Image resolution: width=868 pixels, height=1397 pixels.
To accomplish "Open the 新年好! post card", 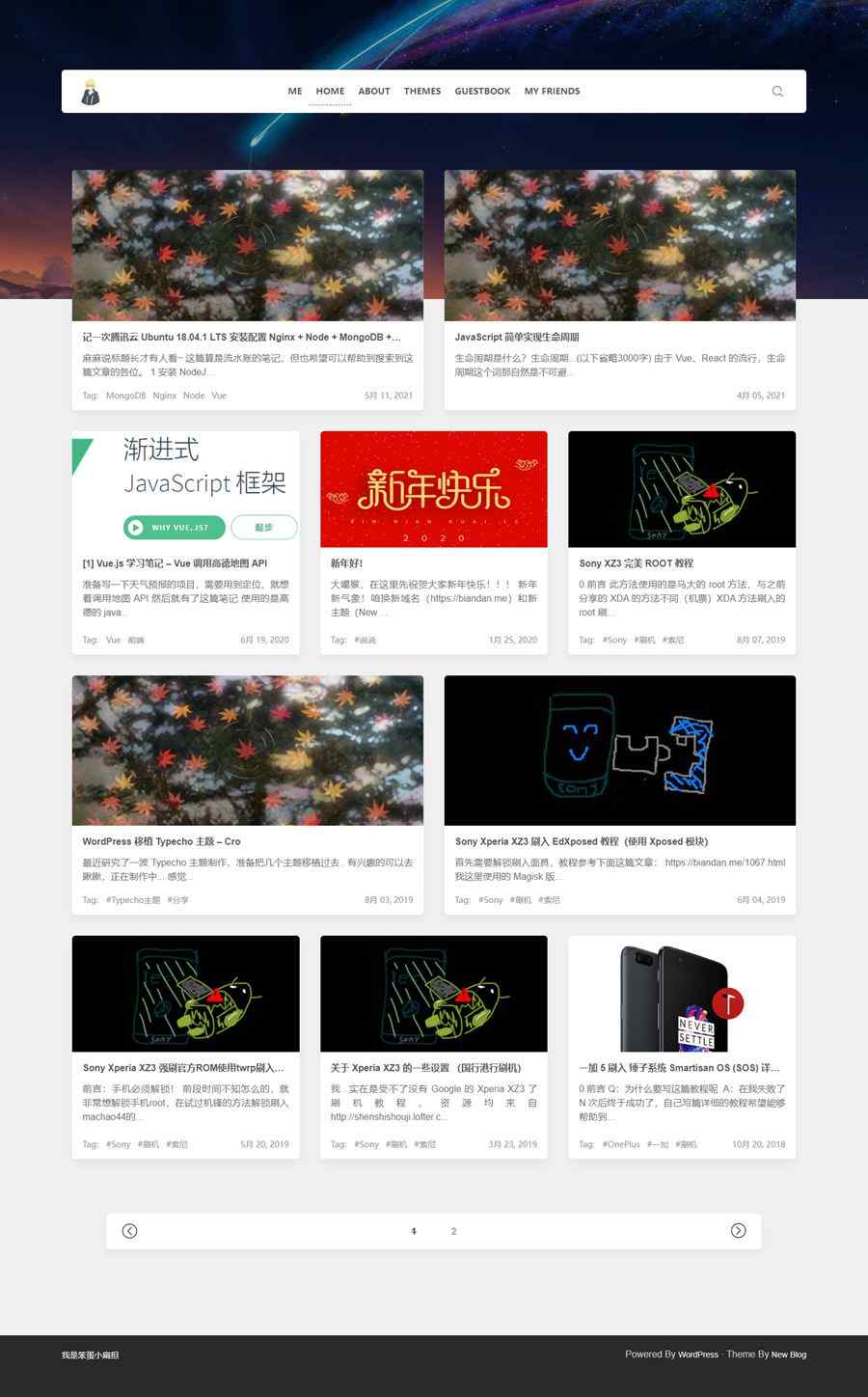I will 346,563.
